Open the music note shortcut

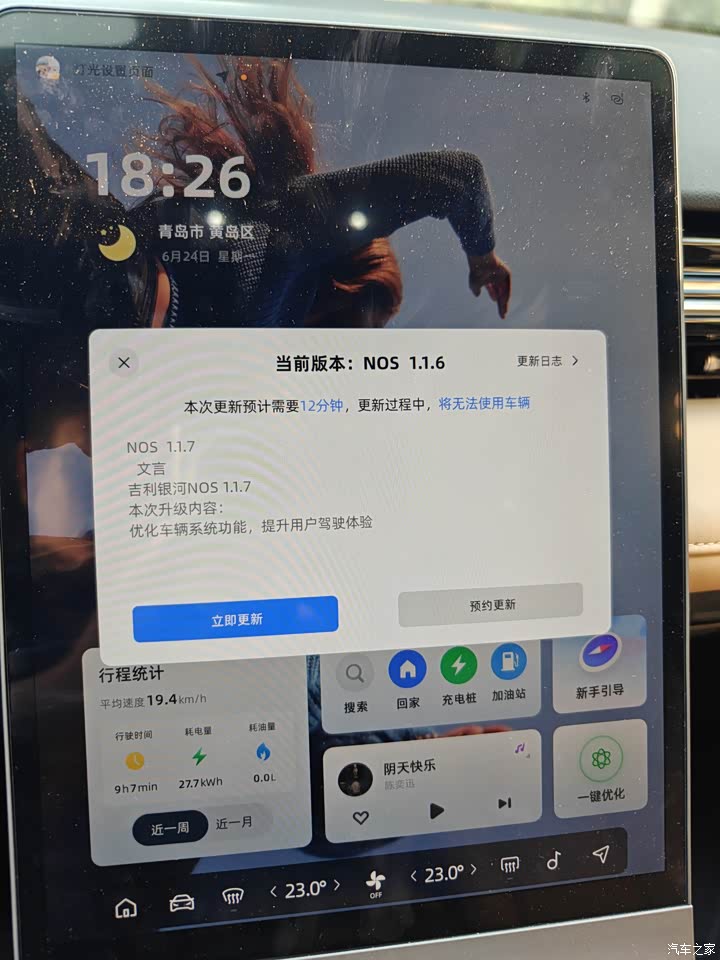554,861
